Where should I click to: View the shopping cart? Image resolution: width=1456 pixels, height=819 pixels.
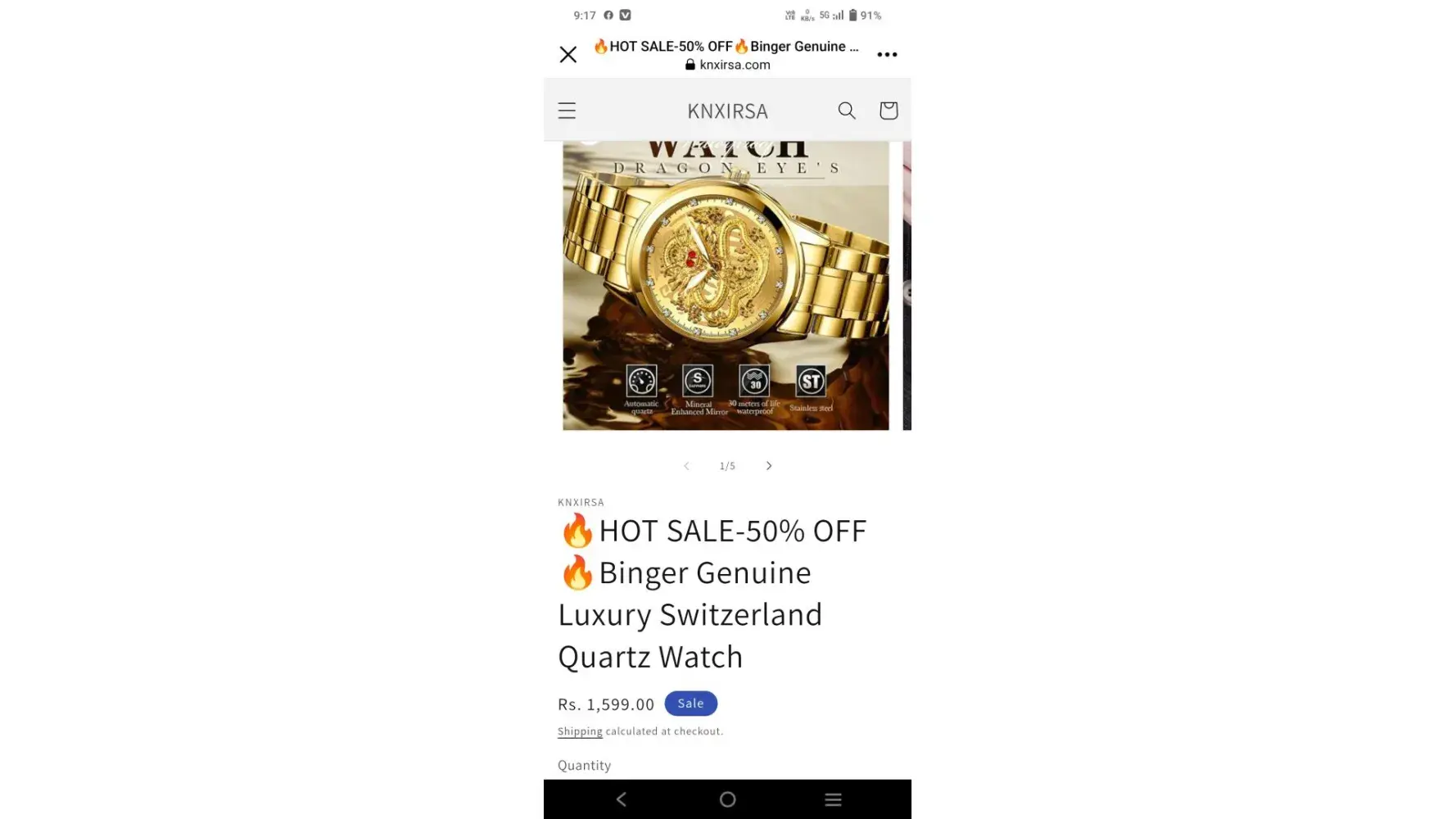coord(889,111)
